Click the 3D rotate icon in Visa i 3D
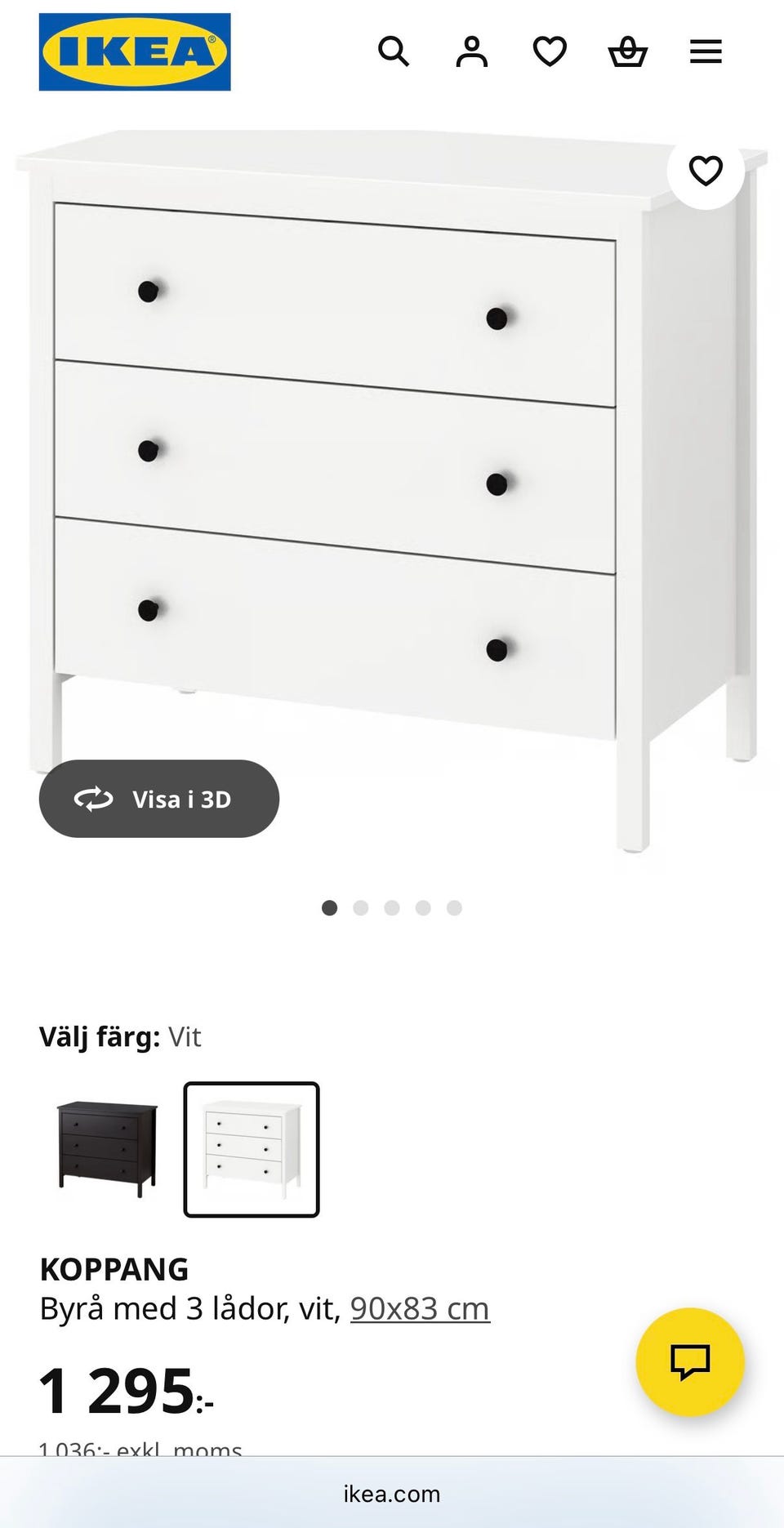Image resolution: width=784 pixels, height=1528 pixels. 94,799
